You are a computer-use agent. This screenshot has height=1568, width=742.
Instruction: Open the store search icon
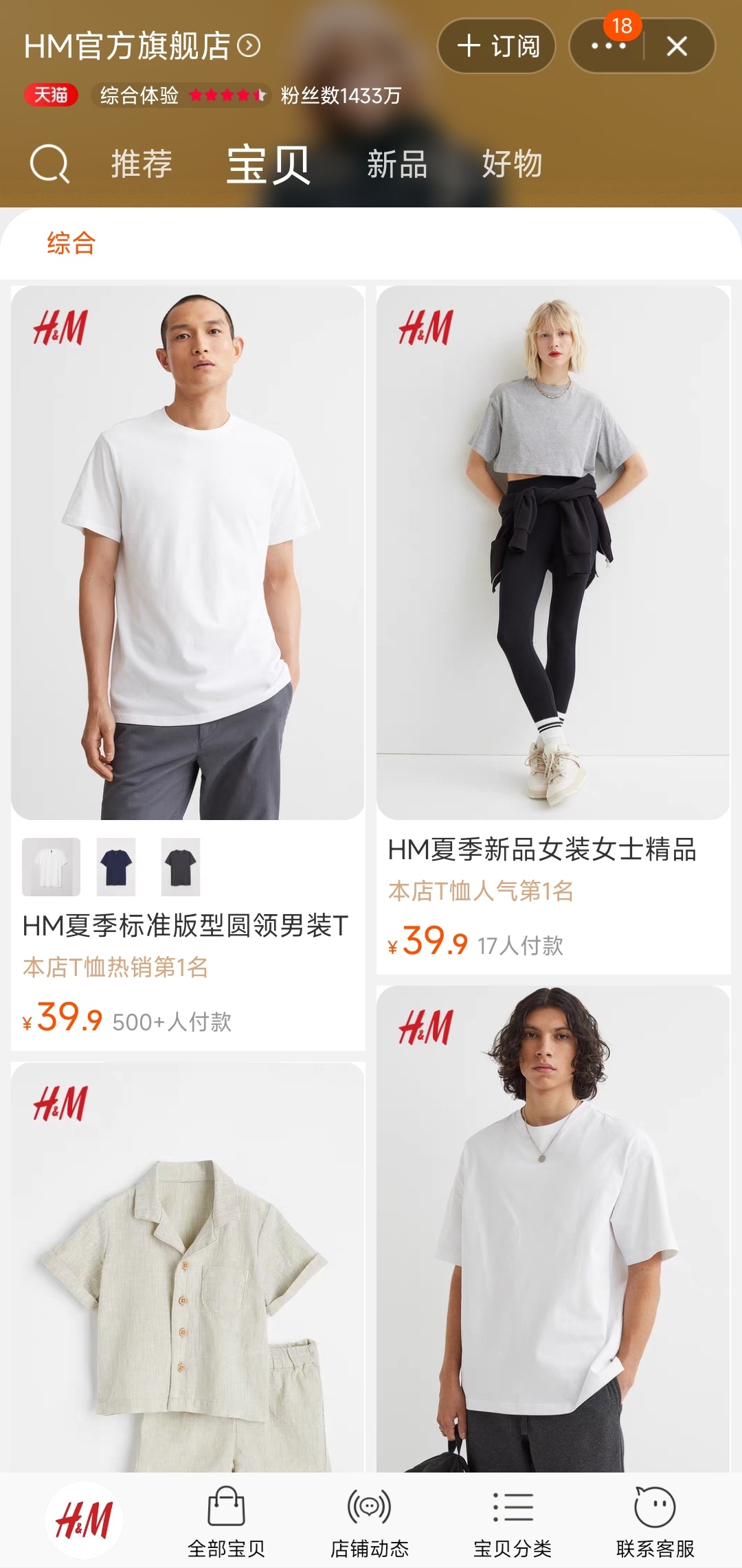tap(49, 164)
